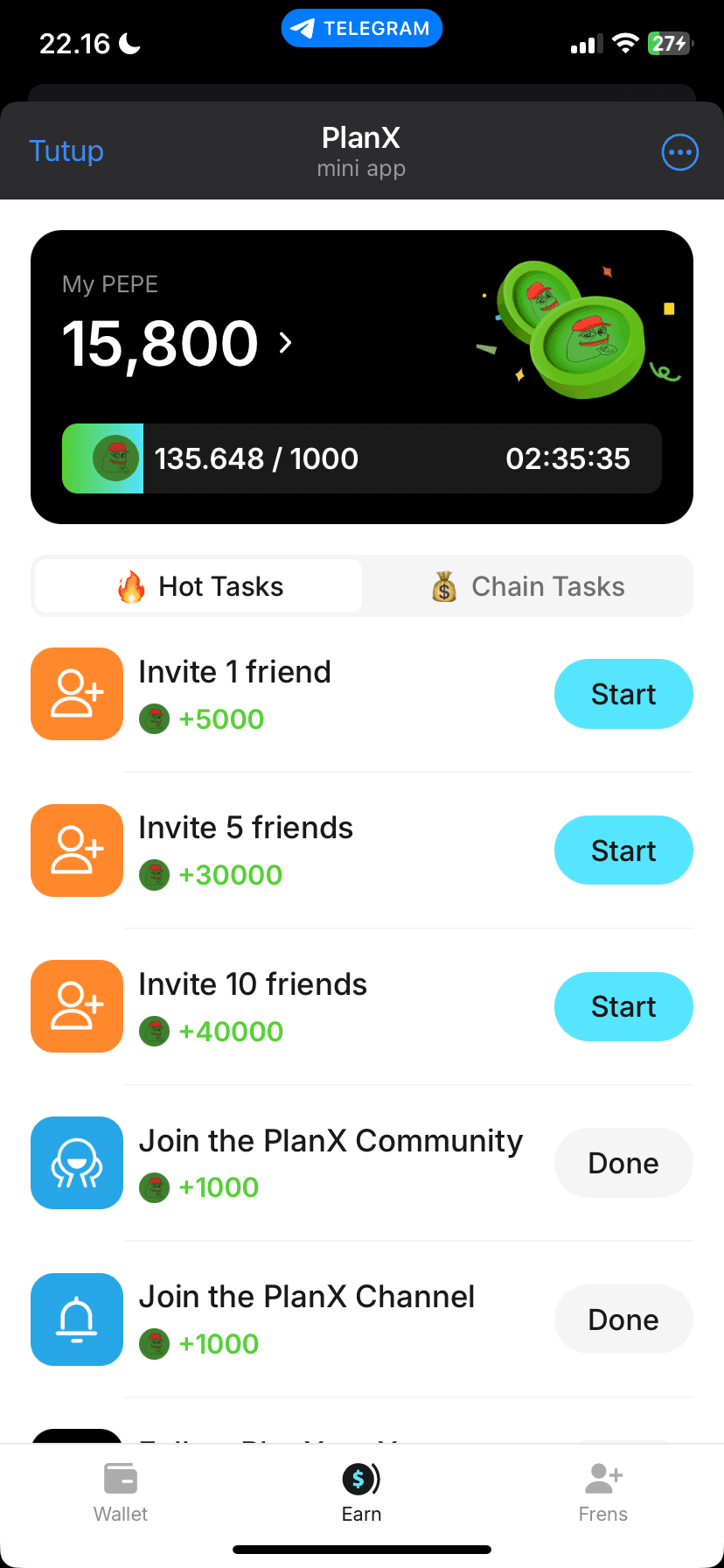Start the Invite 10 friends task

tap(623, 1006)
